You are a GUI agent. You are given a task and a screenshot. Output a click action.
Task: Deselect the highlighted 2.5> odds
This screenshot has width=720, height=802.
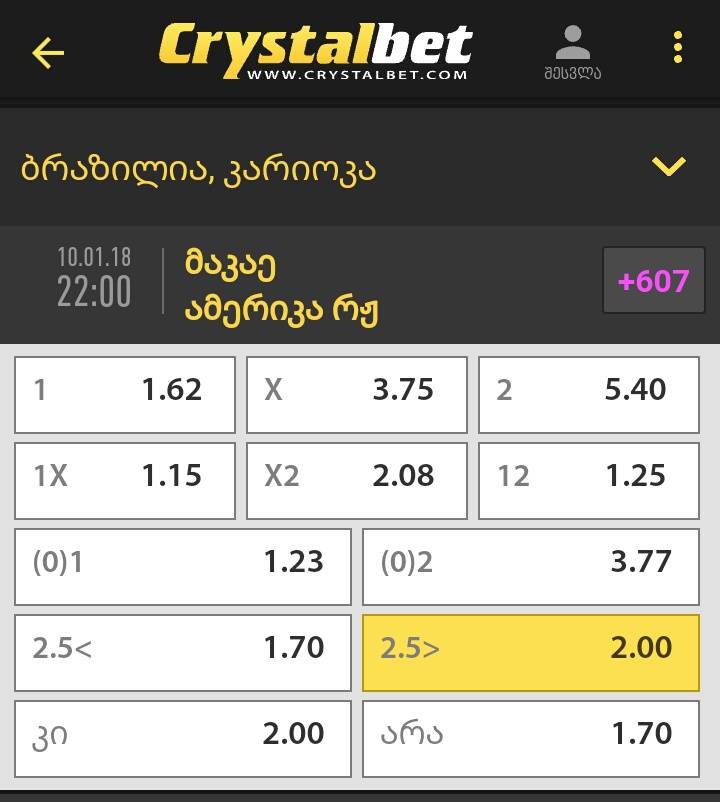[530, 648]
